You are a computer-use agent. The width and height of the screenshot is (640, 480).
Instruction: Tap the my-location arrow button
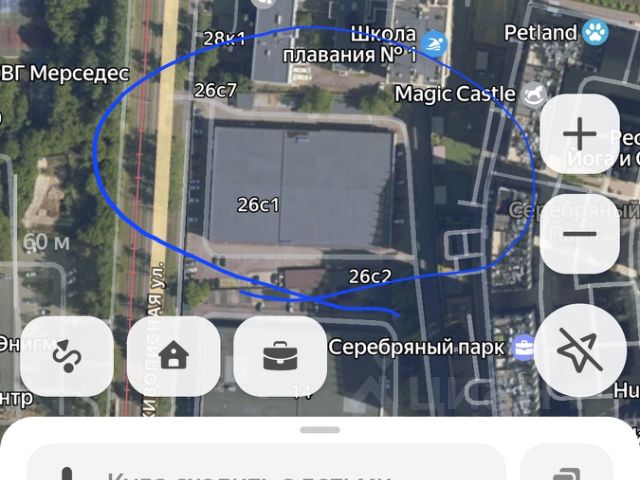pos(580,354)
